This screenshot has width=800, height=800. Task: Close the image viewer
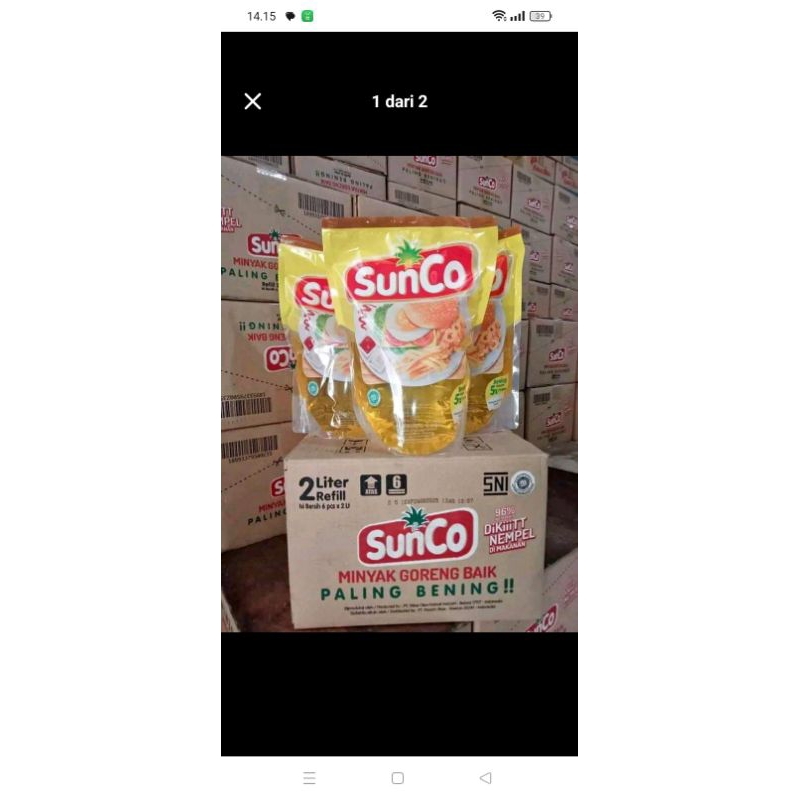(x=253, y=101)
